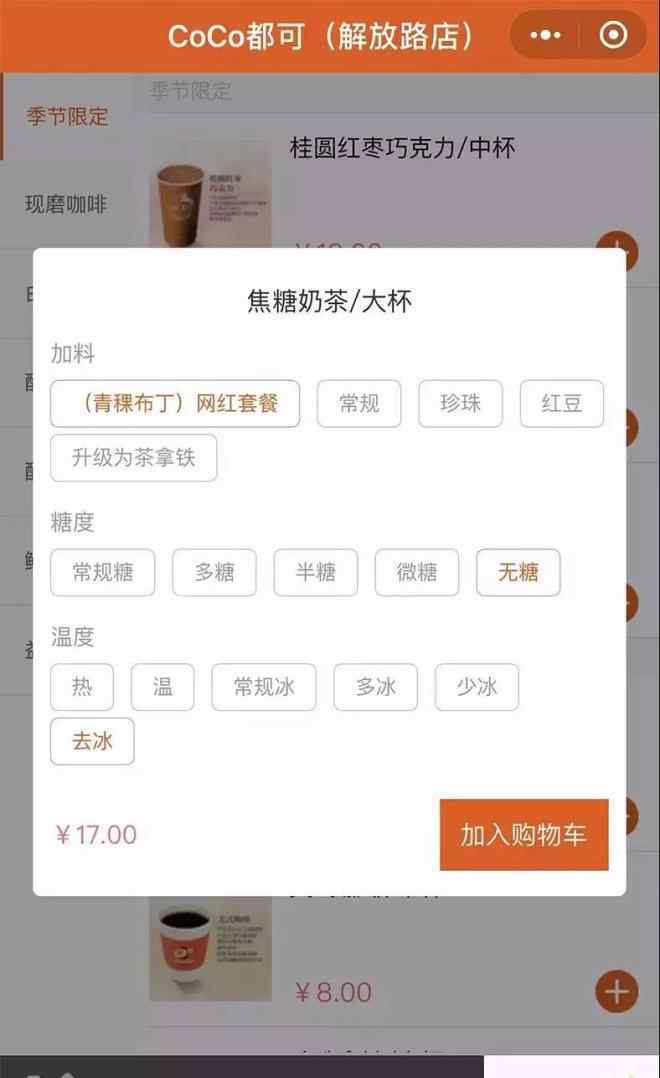Screen dimensions: 660x1078
Task: Choose 去冰 for no ice
Action: pos(92,741)
